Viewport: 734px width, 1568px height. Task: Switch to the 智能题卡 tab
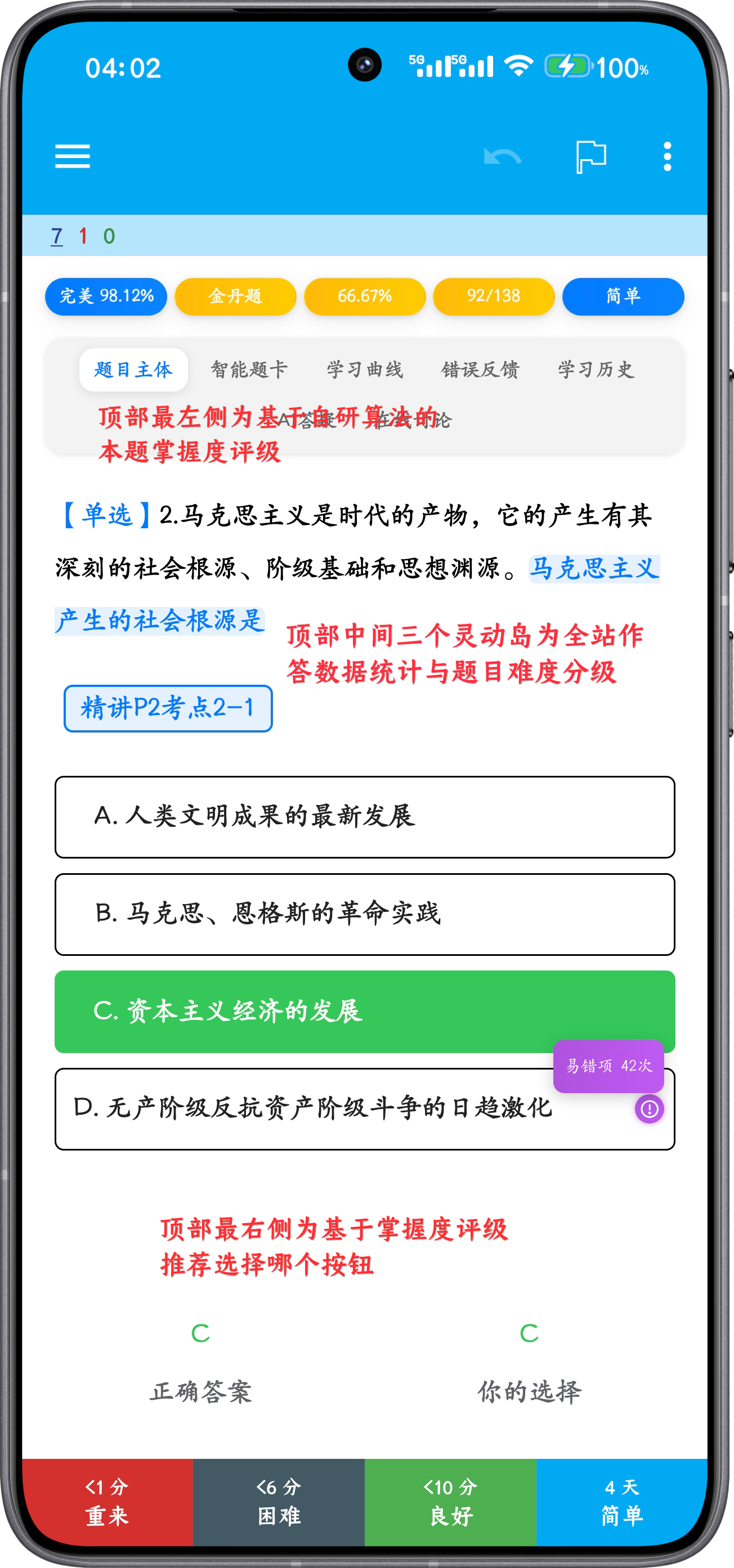click(x=249, y=370)
